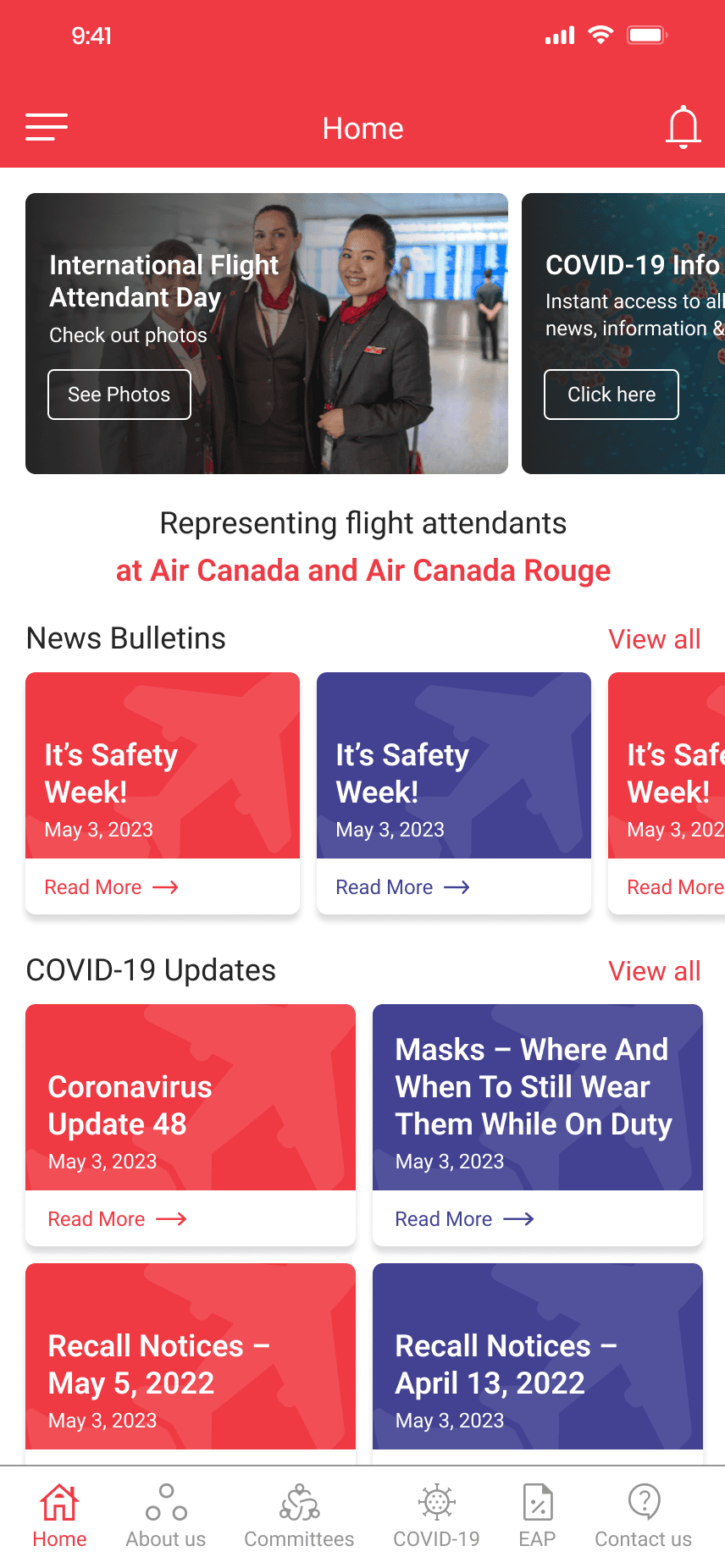Image resolution: width=725 pixels, height=1568 pixels.
Task: Tap the See Photos button
Action: 119,395
